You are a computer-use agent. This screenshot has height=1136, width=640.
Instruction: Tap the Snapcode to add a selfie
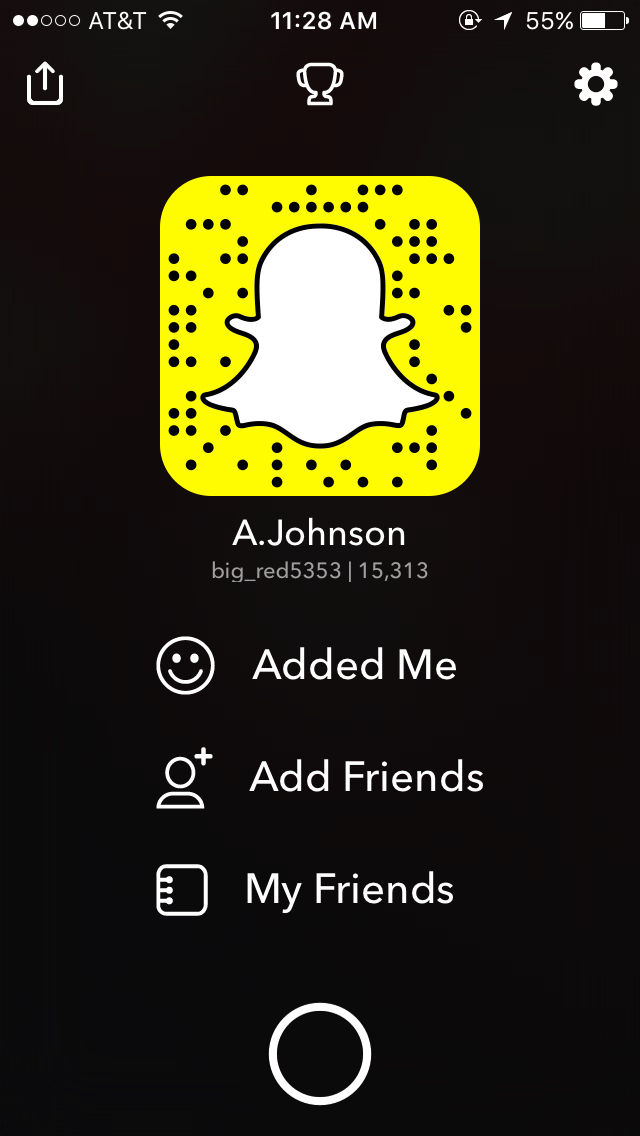320,336
